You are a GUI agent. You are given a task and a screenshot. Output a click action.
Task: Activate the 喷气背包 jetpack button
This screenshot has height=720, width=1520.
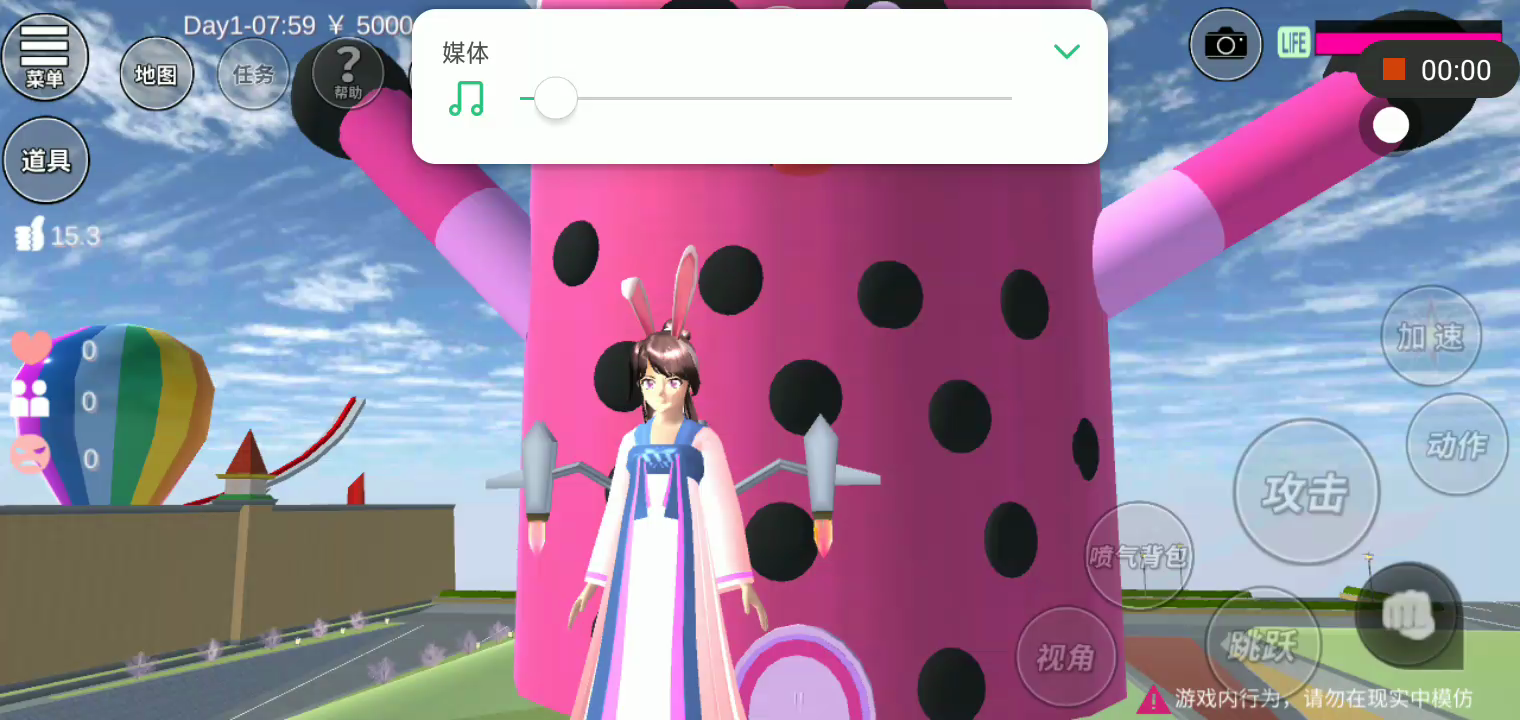point(1139,556)
